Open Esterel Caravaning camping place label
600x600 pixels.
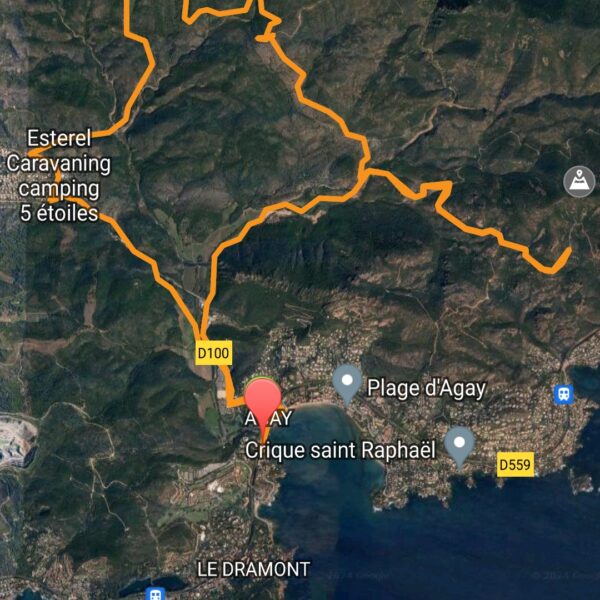(x=58, y=175)
